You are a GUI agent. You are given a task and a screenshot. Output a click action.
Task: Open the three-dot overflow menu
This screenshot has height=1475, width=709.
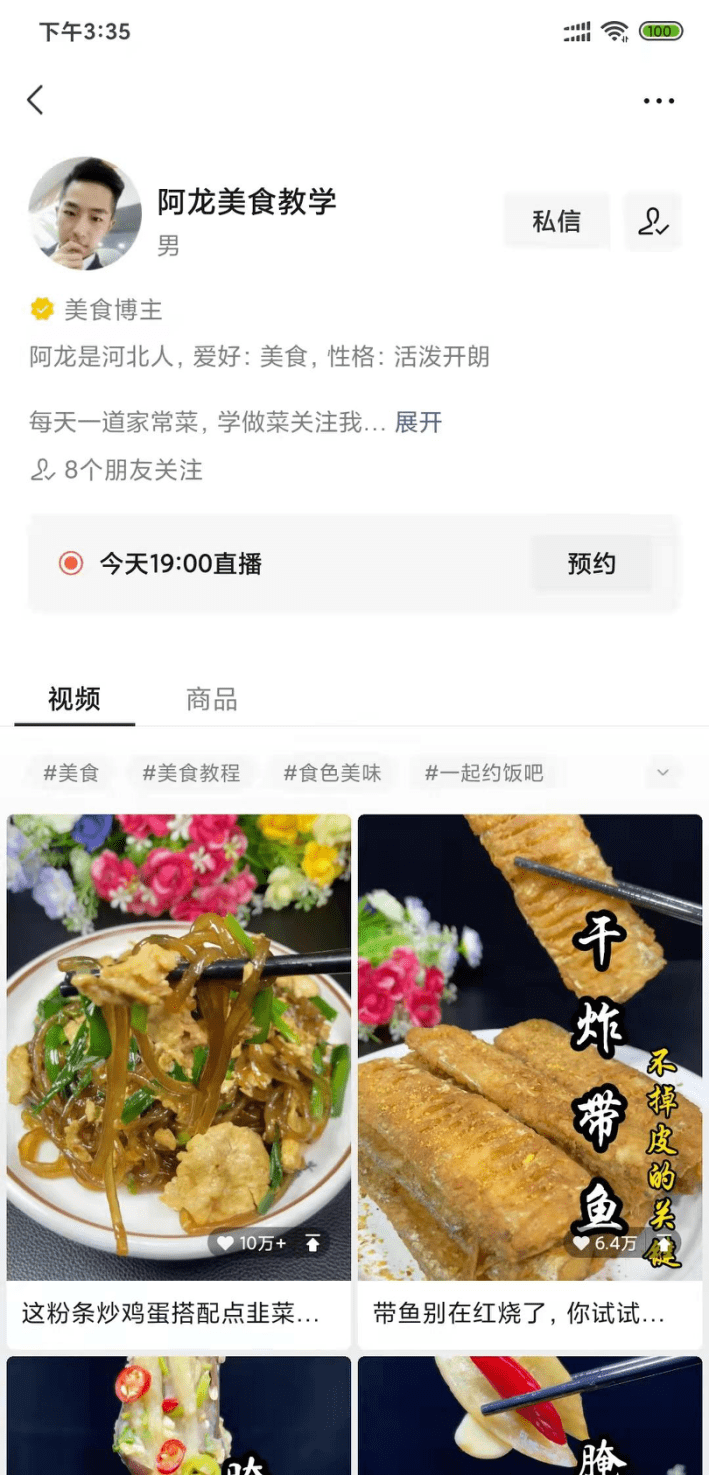[659, 101]
